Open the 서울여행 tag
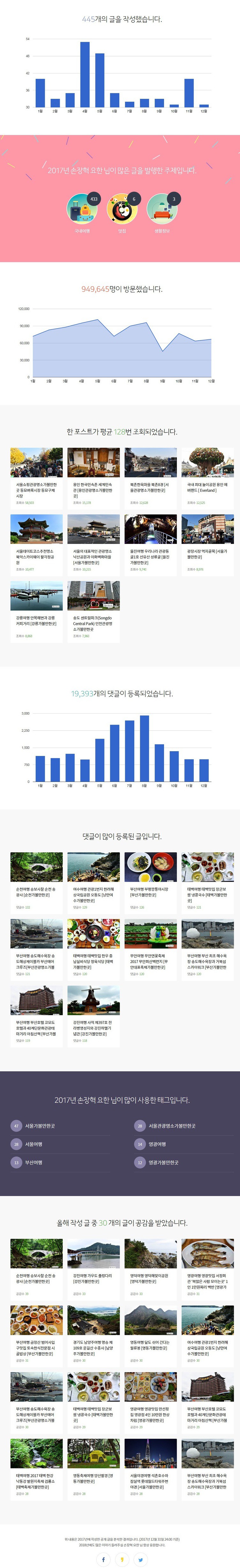 coord(59,1144)
